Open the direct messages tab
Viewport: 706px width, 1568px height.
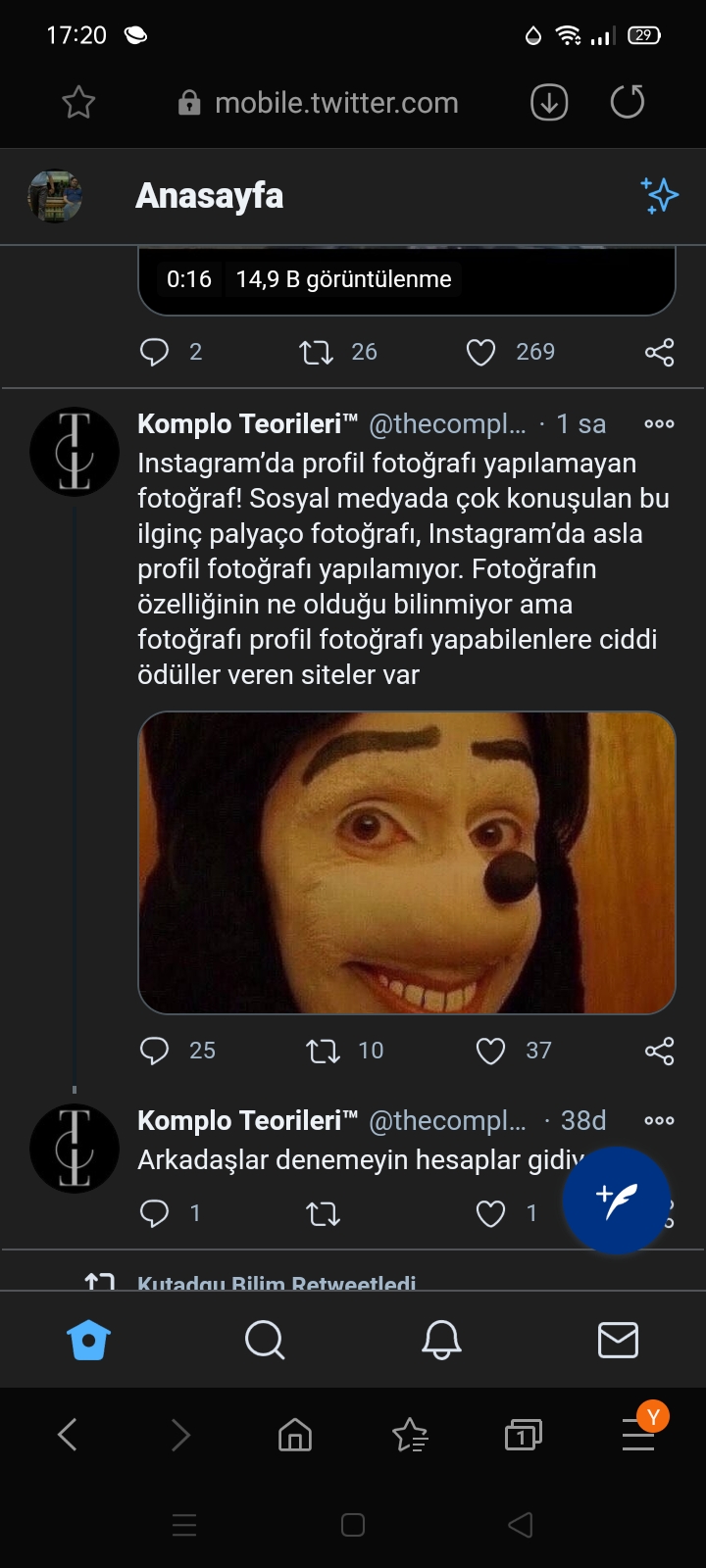tap(618, 1339)
